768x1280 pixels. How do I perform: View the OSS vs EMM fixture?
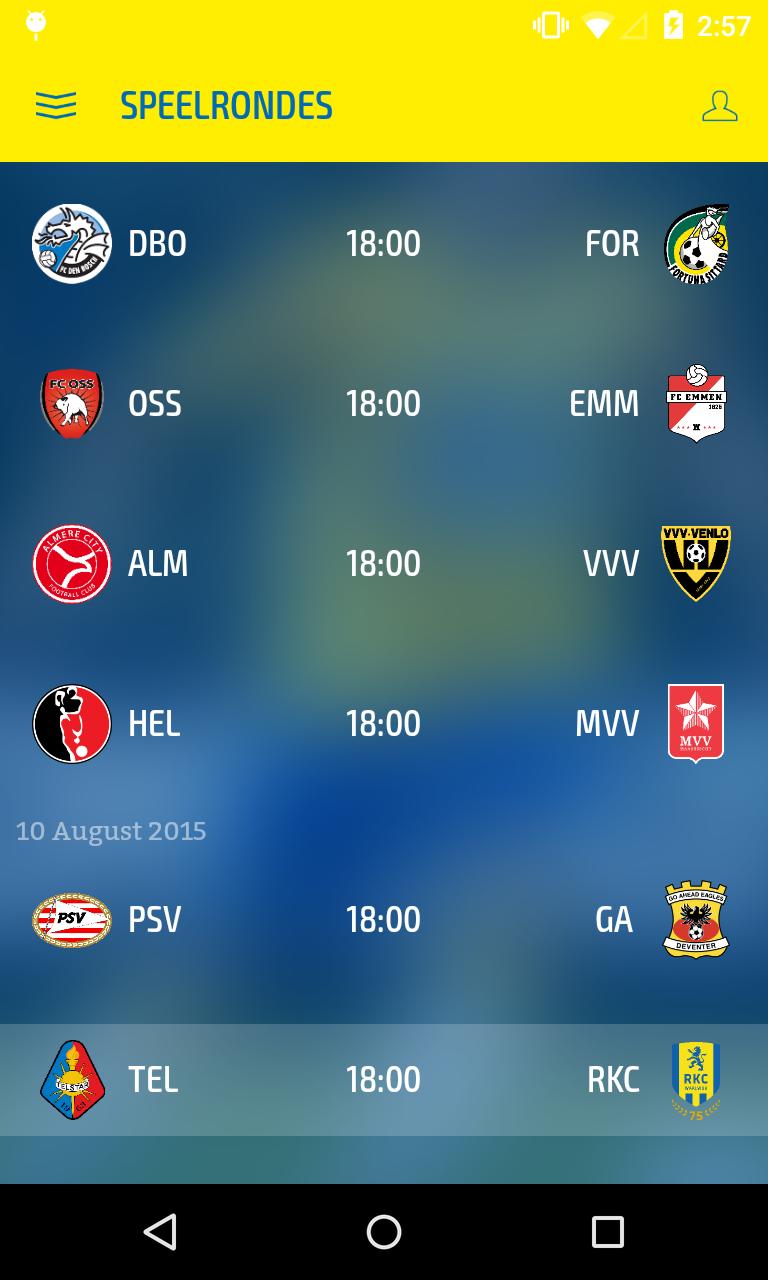(x=383, y=403)
